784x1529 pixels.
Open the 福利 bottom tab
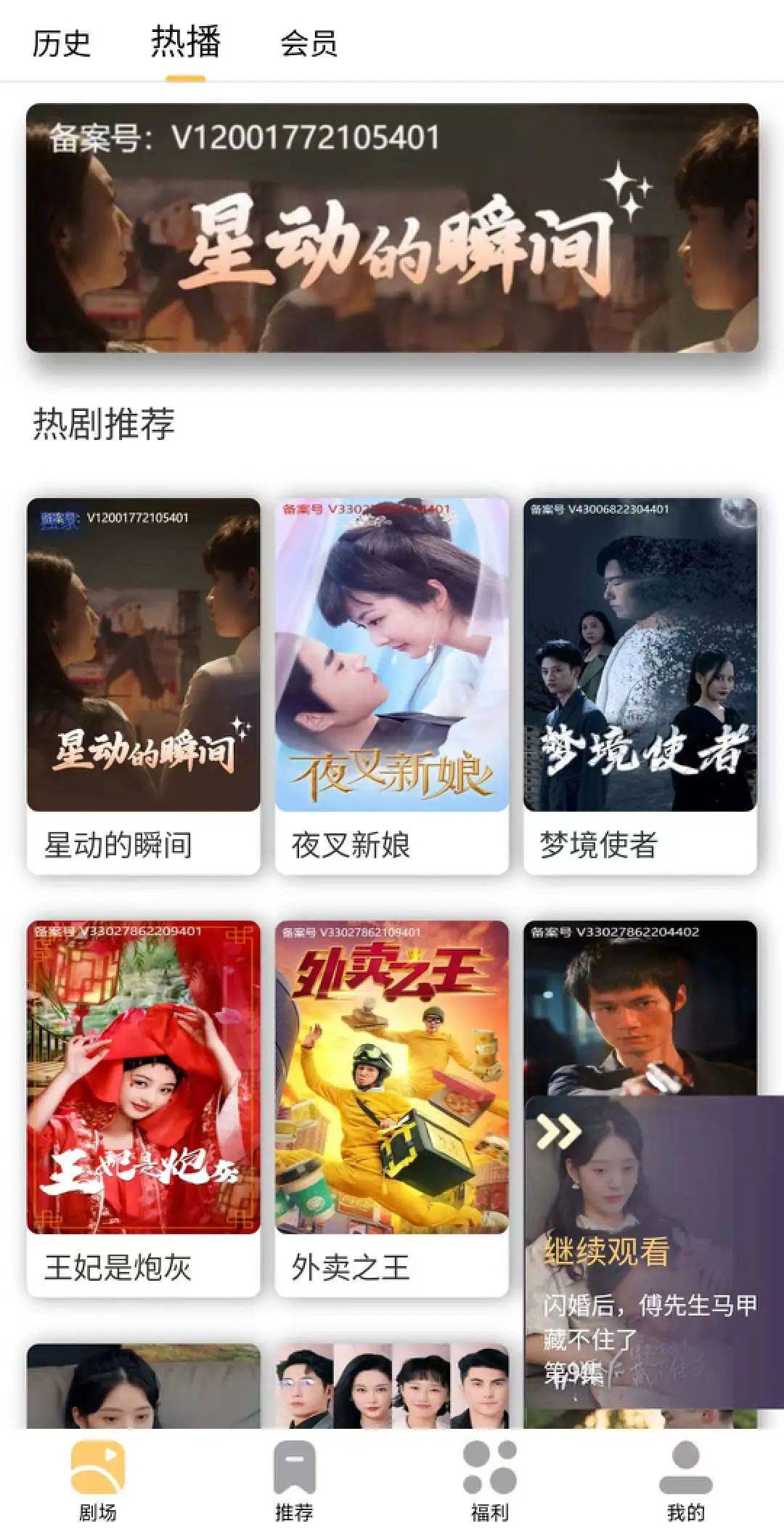coord(490,1481)
